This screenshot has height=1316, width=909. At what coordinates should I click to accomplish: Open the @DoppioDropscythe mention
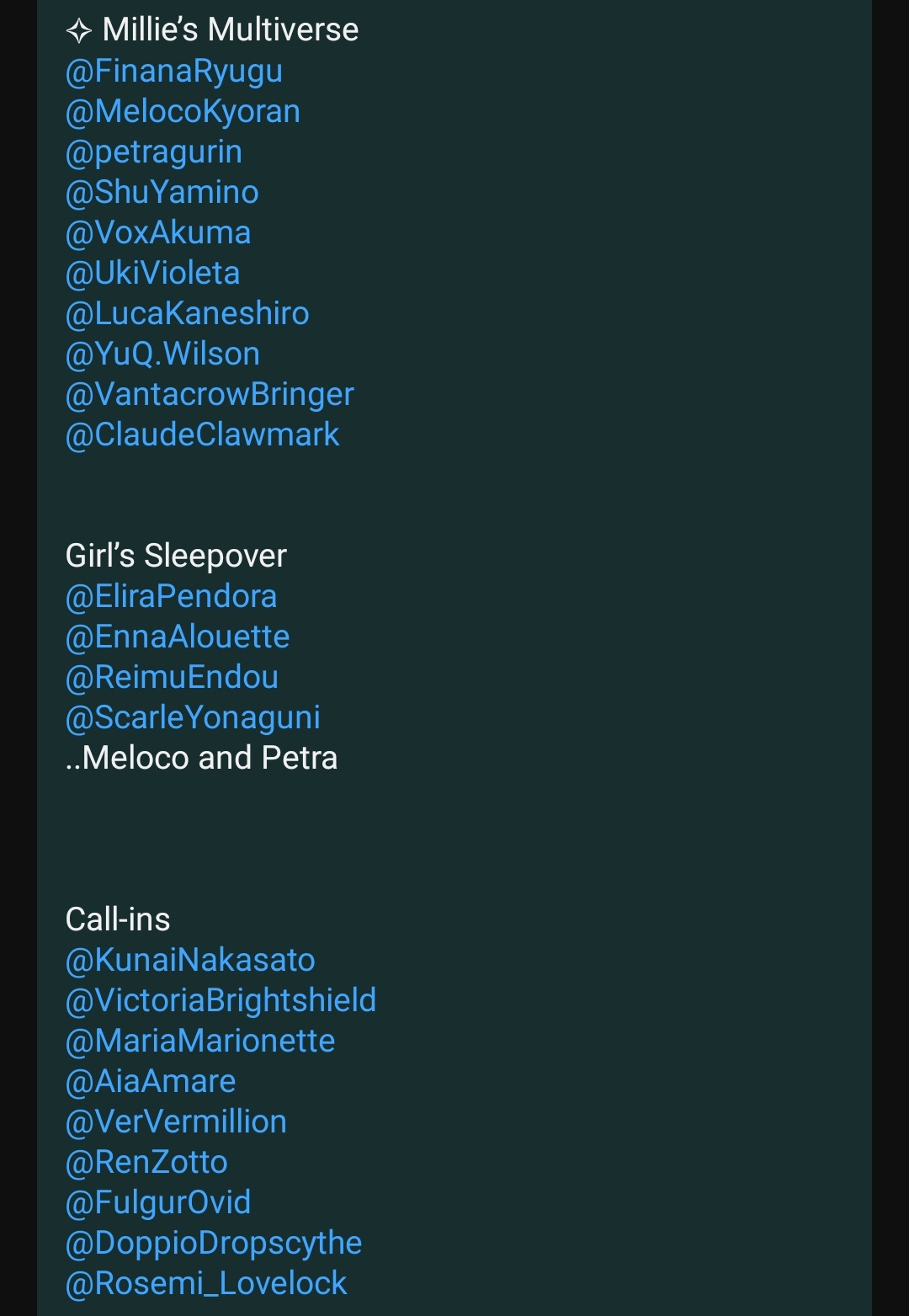tap(214, 1244)
